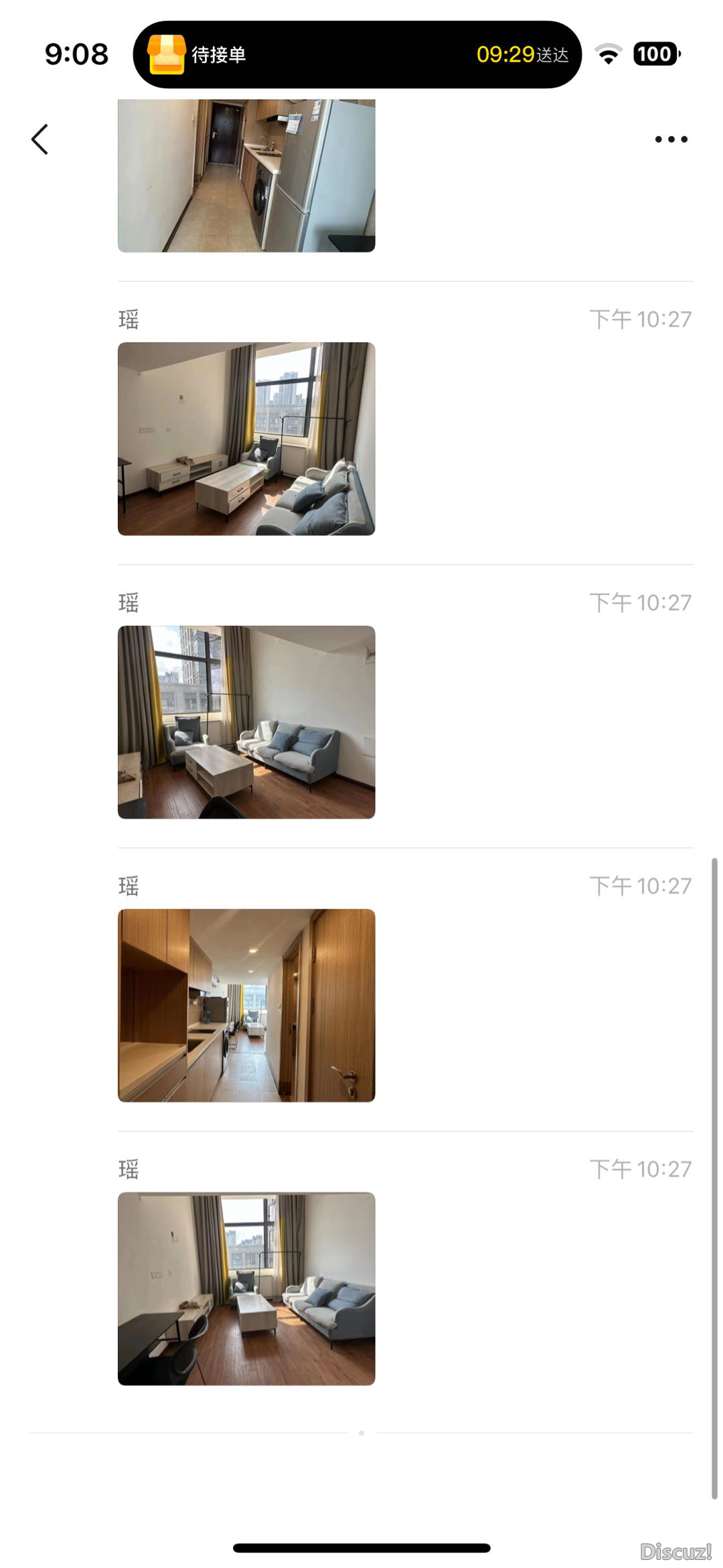Open the three-dot overflow menu
The width and height of the screenshot is (723, 1568).
pos(671,139)
